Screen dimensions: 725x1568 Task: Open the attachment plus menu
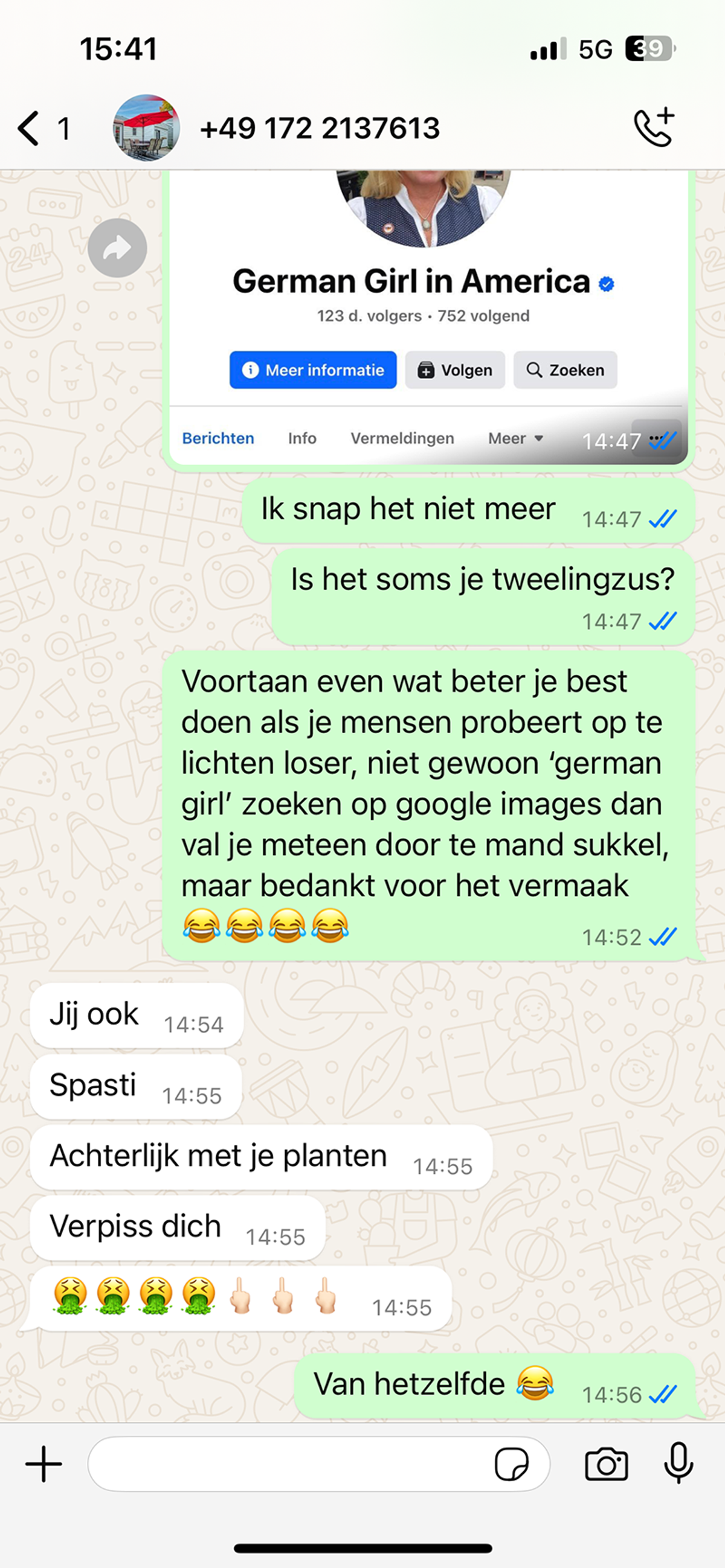43,1464
